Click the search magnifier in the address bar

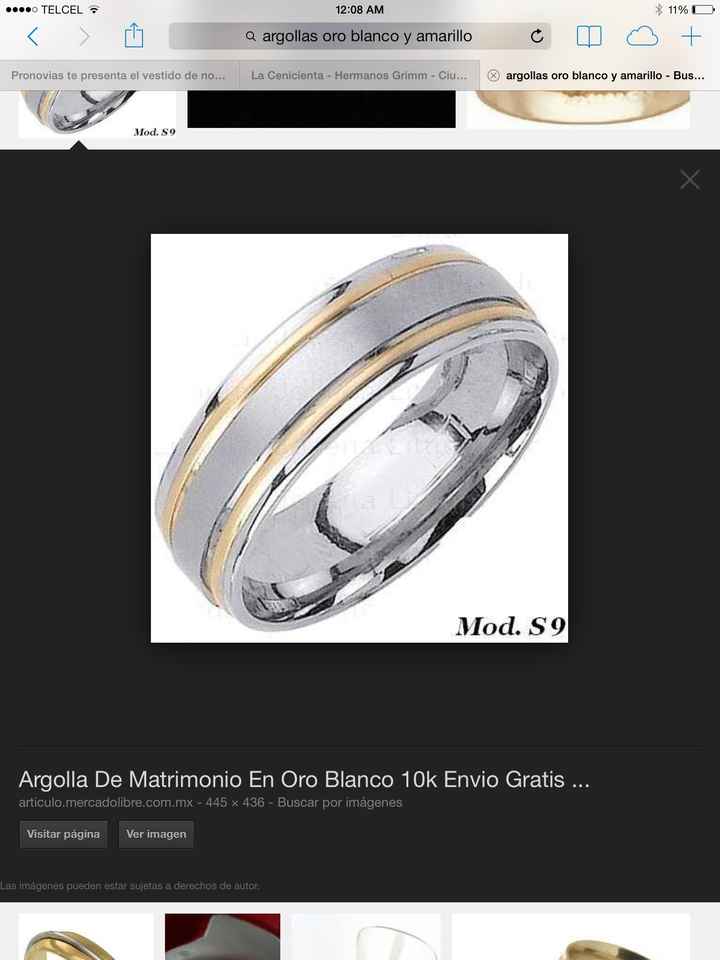click(x=249, y=36)
